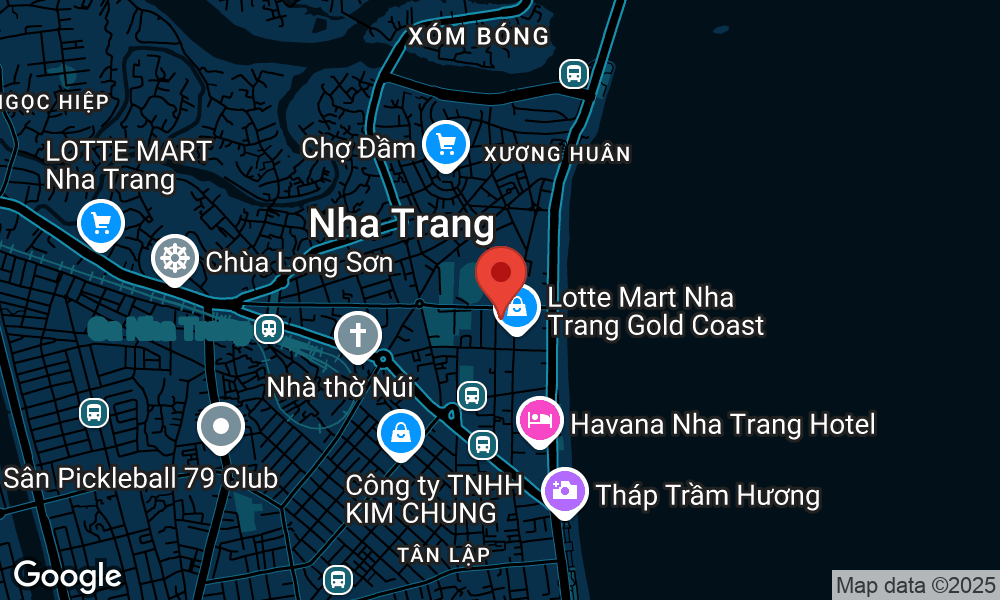Select the Chợ Đầm market marker
This screenshot has width=1000, height=600.
pos(445,146)
